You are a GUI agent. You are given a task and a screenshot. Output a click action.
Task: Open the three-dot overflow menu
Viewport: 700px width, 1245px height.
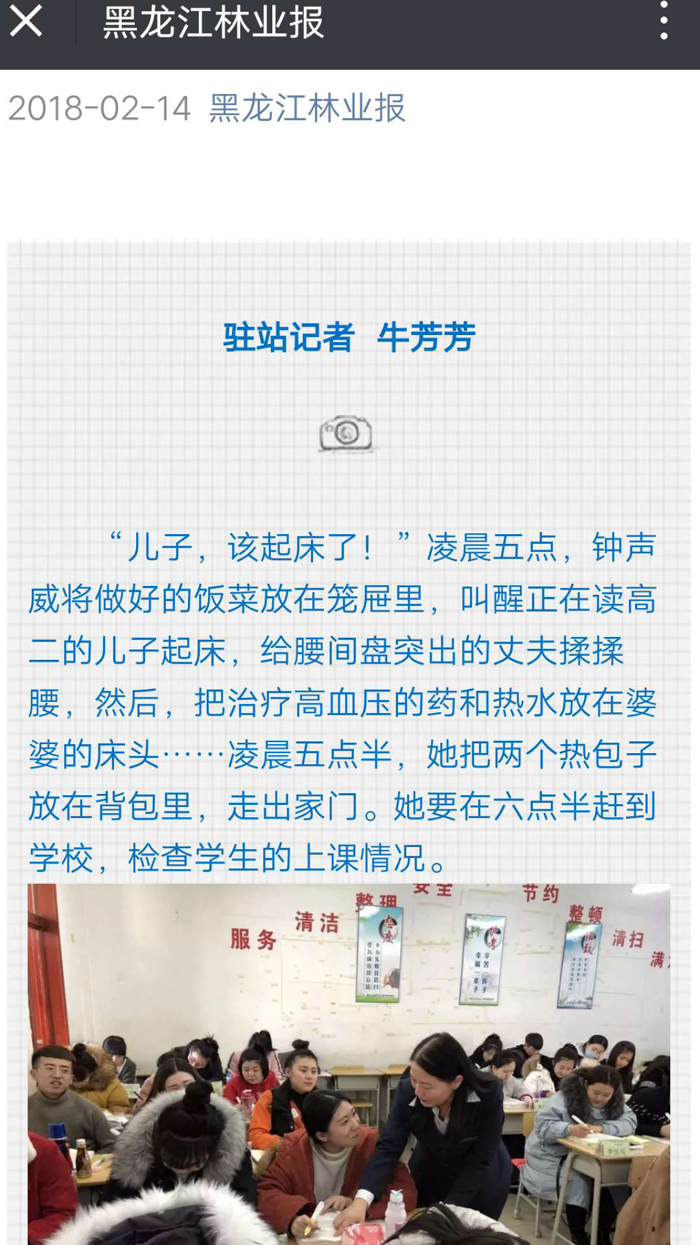coord(664,21)
